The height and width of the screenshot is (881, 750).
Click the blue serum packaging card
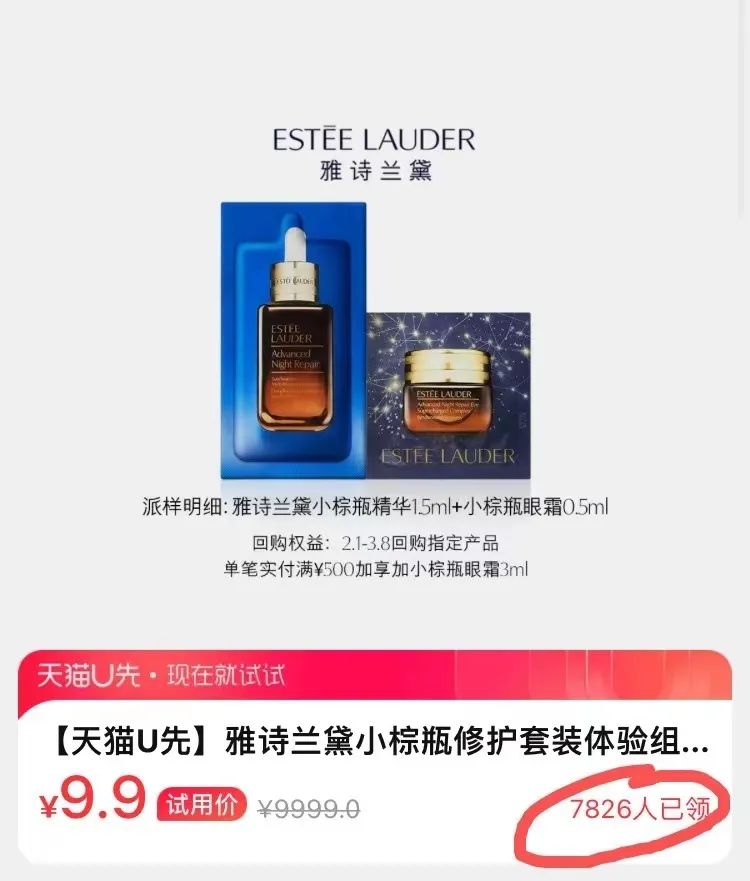pos(295,340)
